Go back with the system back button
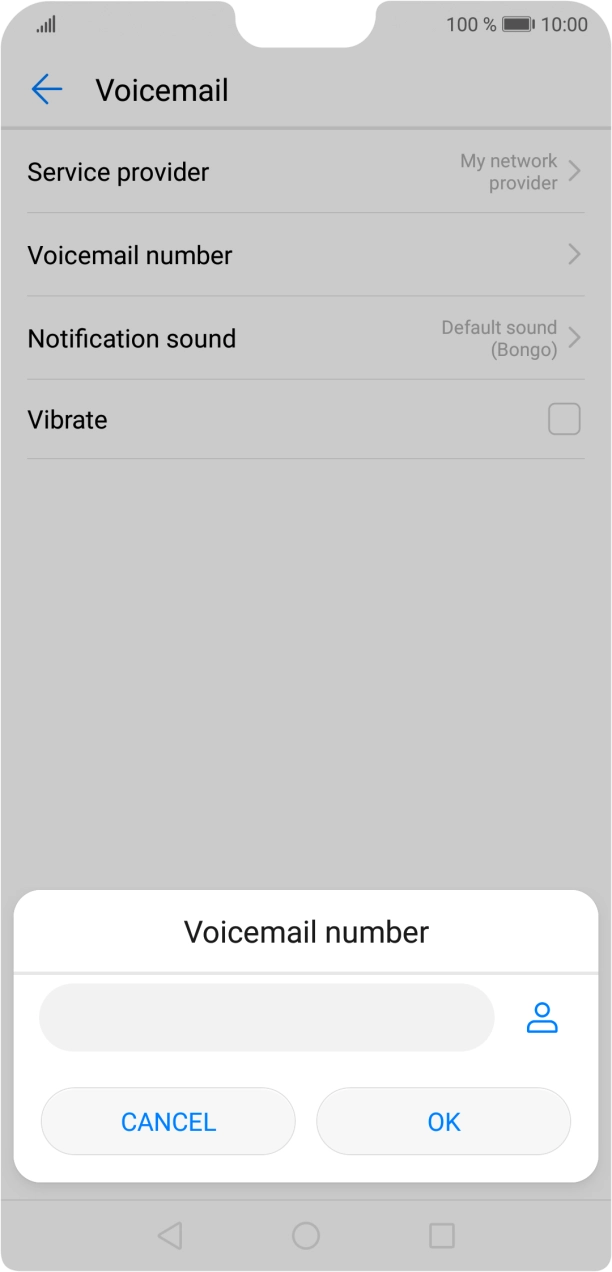This screenshot has width=612, height=1272. (170, 1236)
